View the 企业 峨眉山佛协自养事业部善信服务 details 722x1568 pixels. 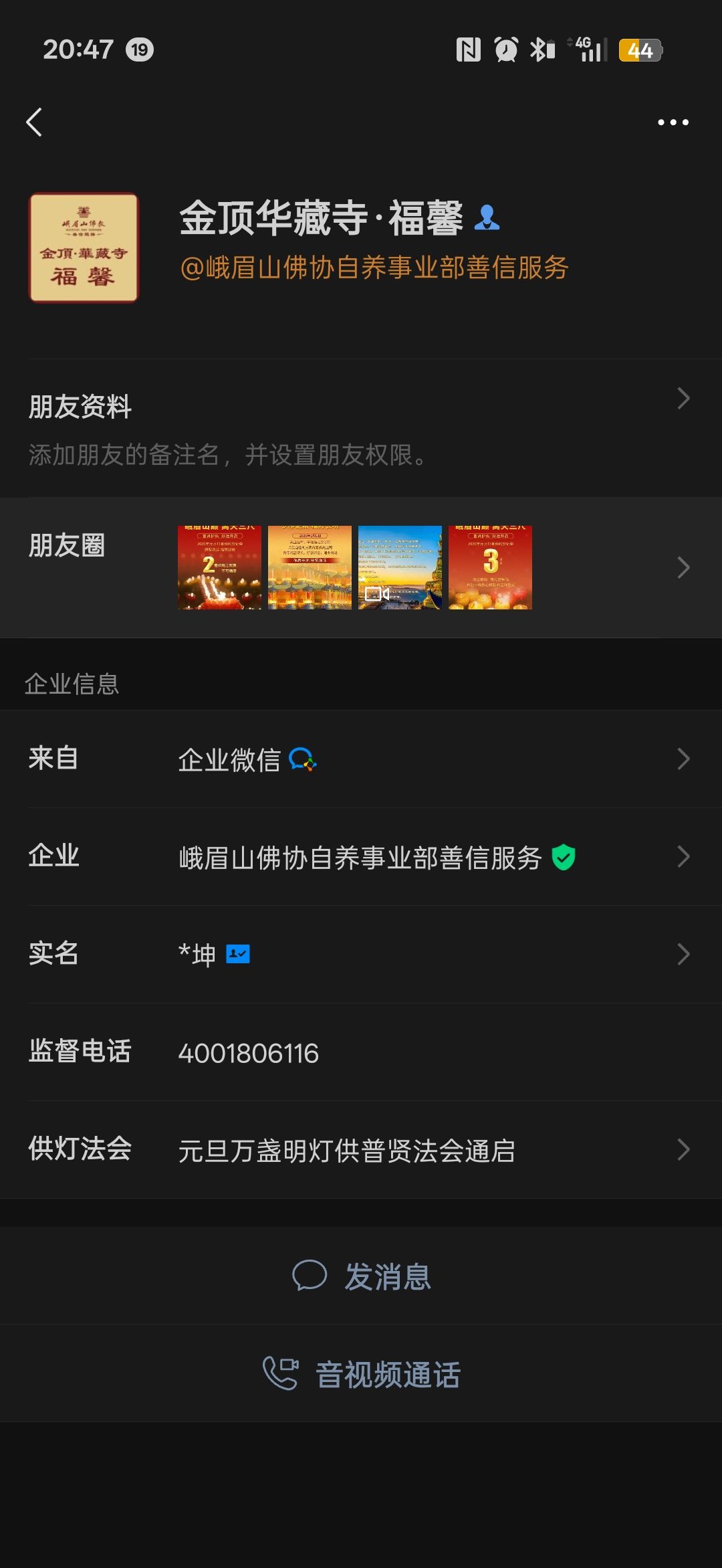pyautogui.click(x=361, y=857)
